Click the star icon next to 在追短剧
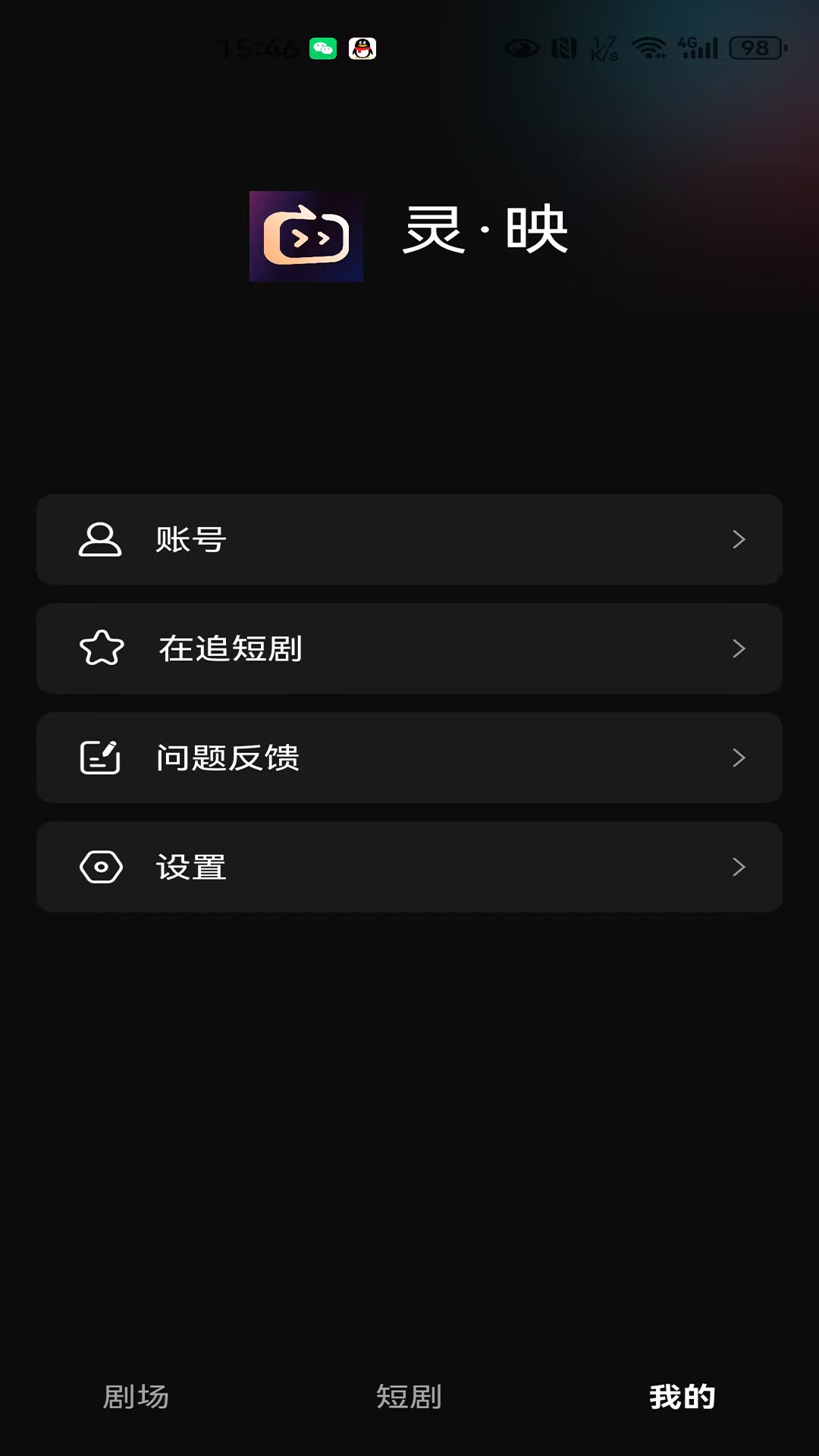The image size is (819, 1456). click(102, 649)
